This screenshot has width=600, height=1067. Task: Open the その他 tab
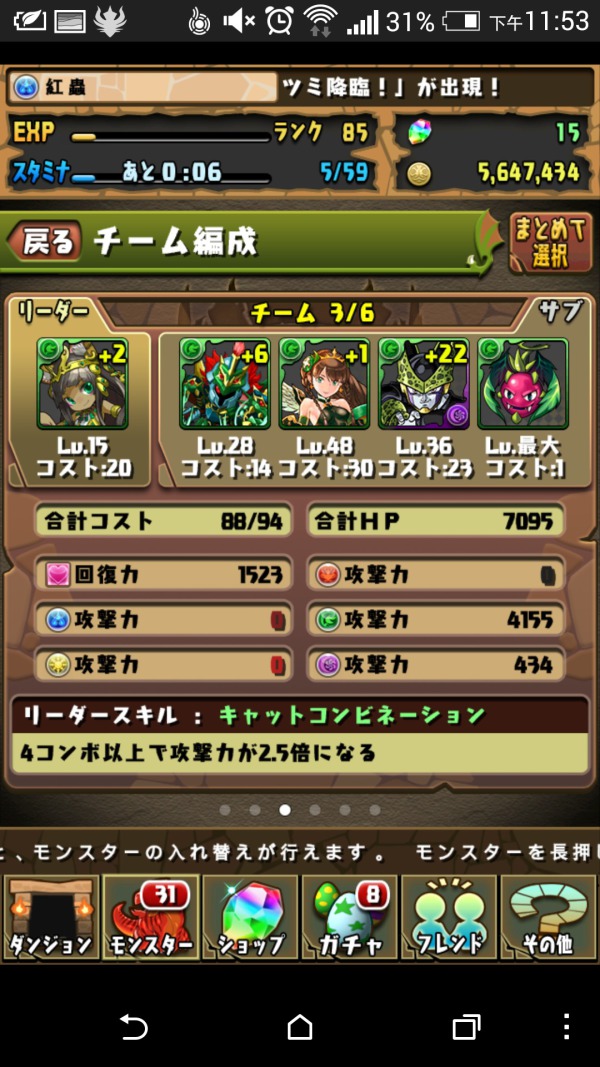pos(548,917)
